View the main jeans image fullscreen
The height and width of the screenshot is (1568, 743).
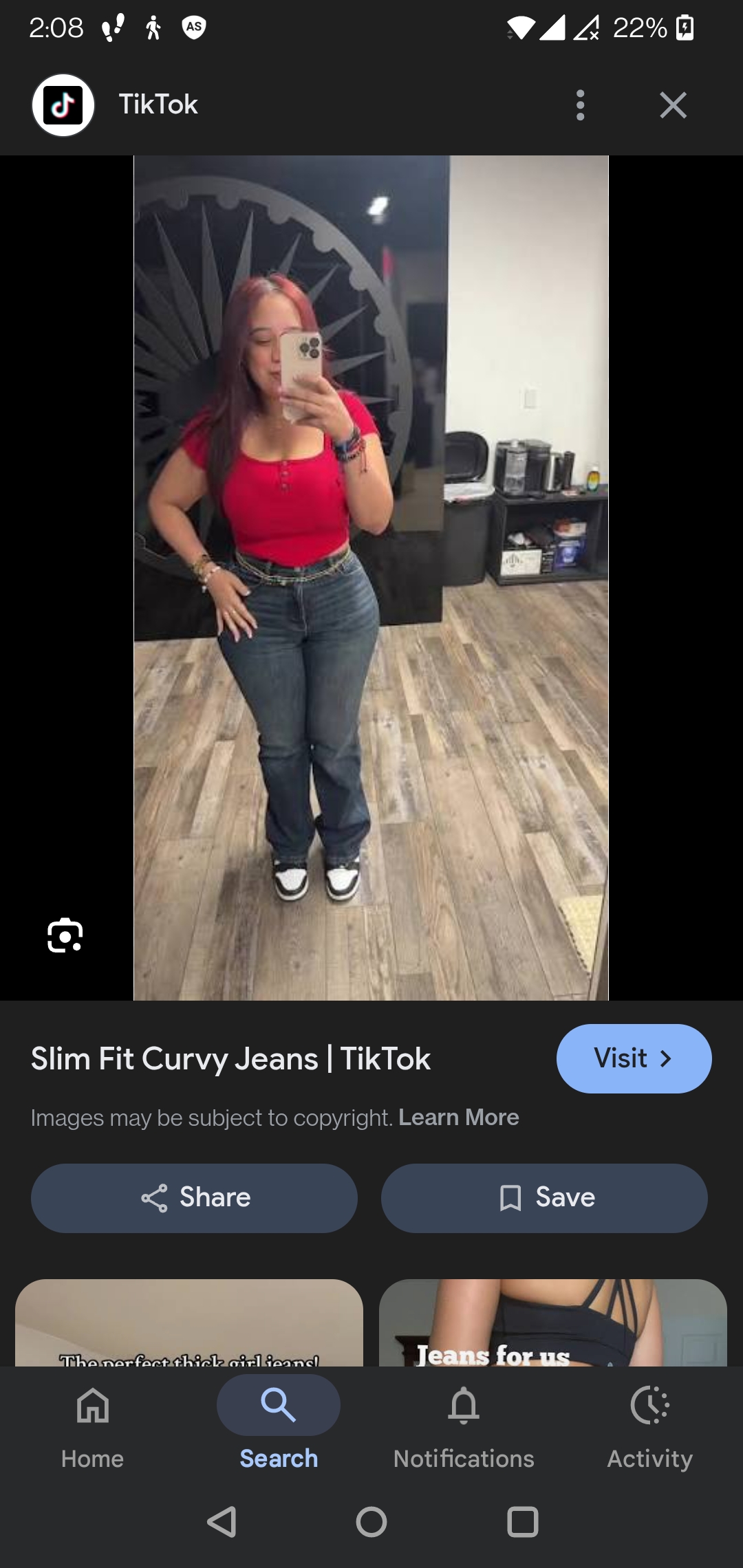click(x=371, y=578)
